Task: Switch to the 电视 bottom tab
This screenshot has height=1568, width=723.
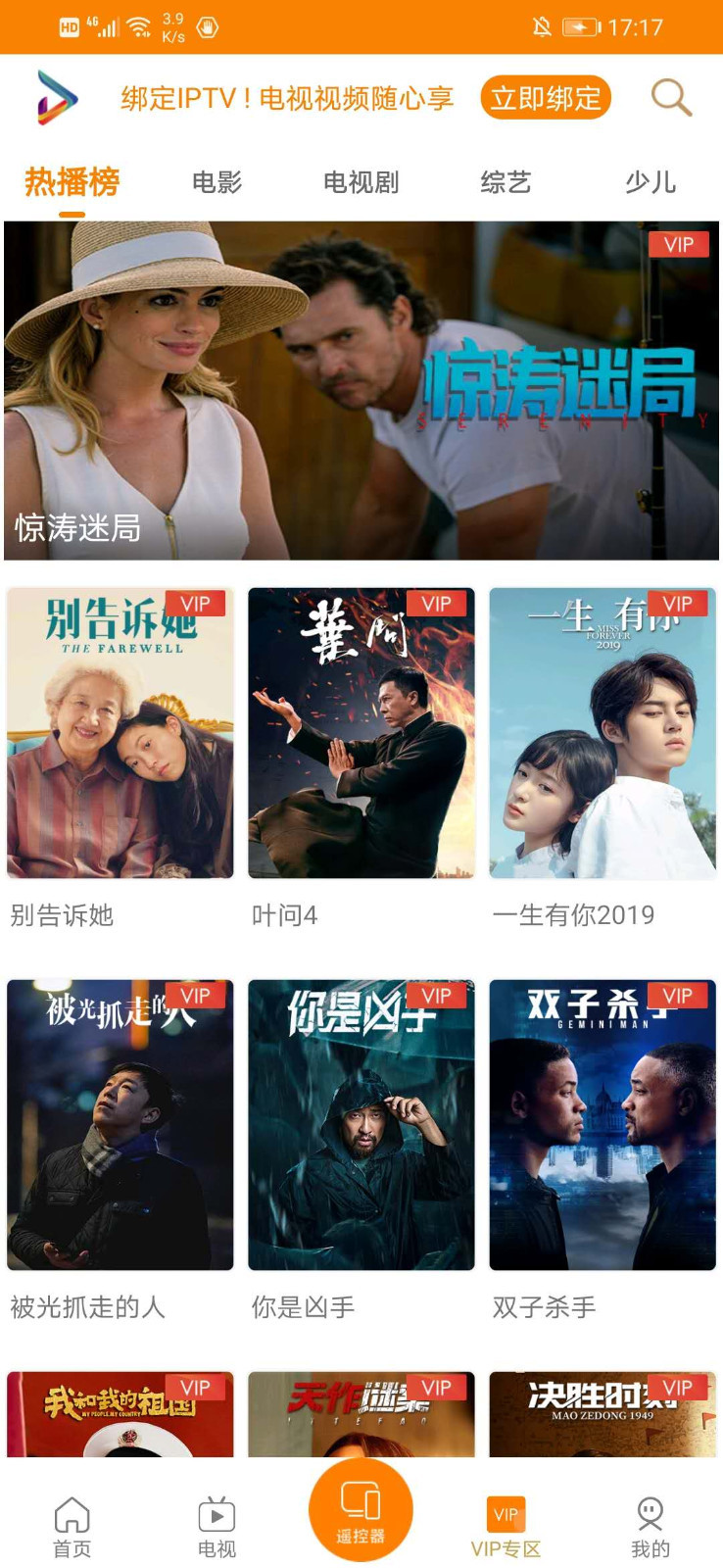Action: tap(217, 1527)
